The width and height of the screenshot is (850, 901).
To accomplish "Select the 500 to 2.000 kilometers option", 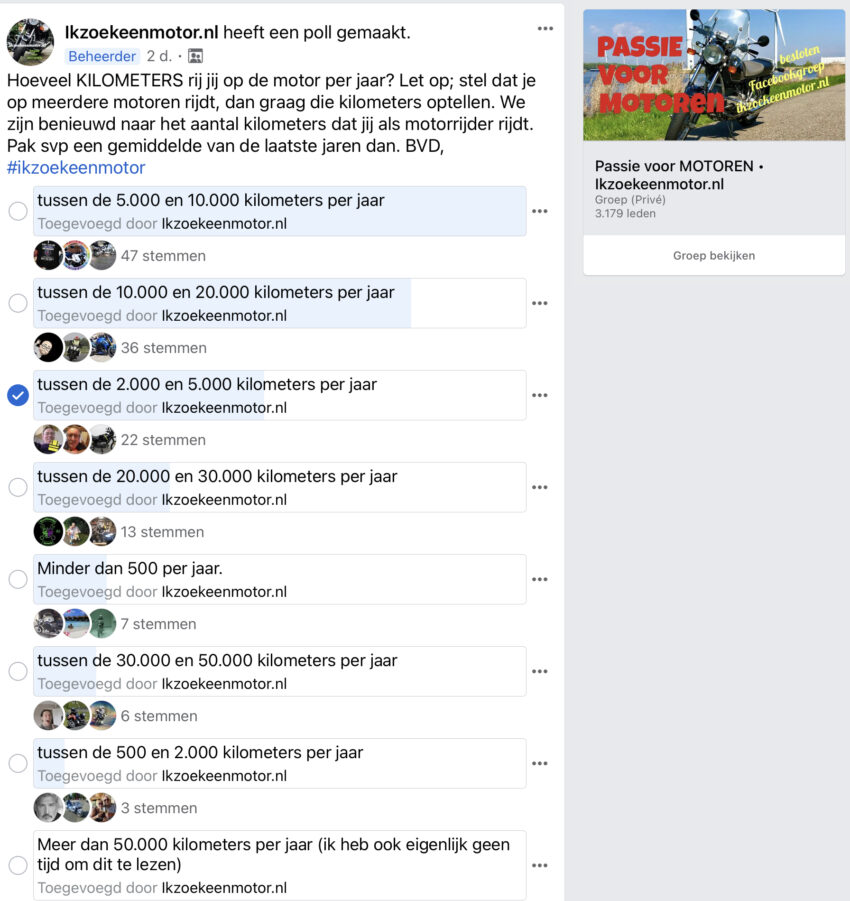I will pyautogui.click(x=18, y=763).
